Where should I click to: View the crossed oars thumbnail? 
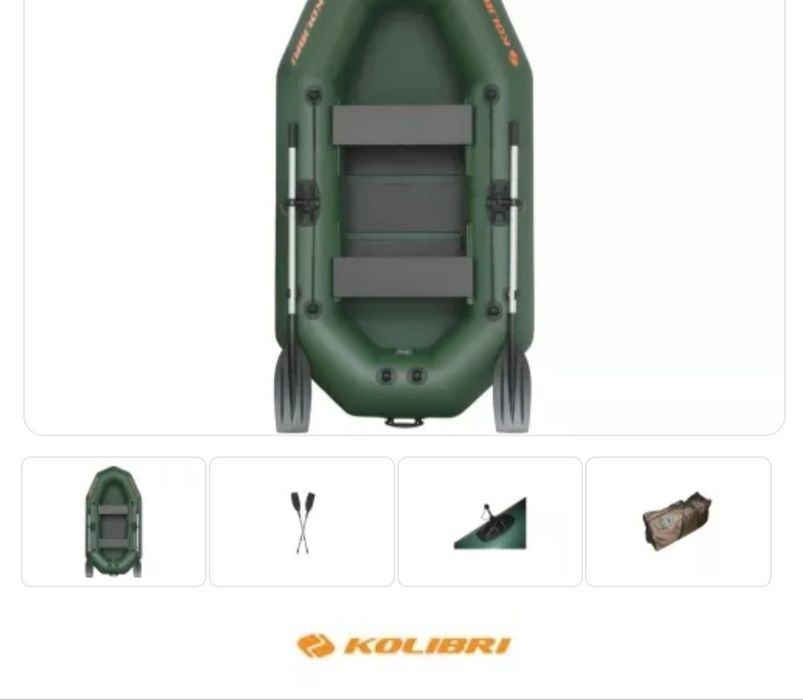[302, 521]
